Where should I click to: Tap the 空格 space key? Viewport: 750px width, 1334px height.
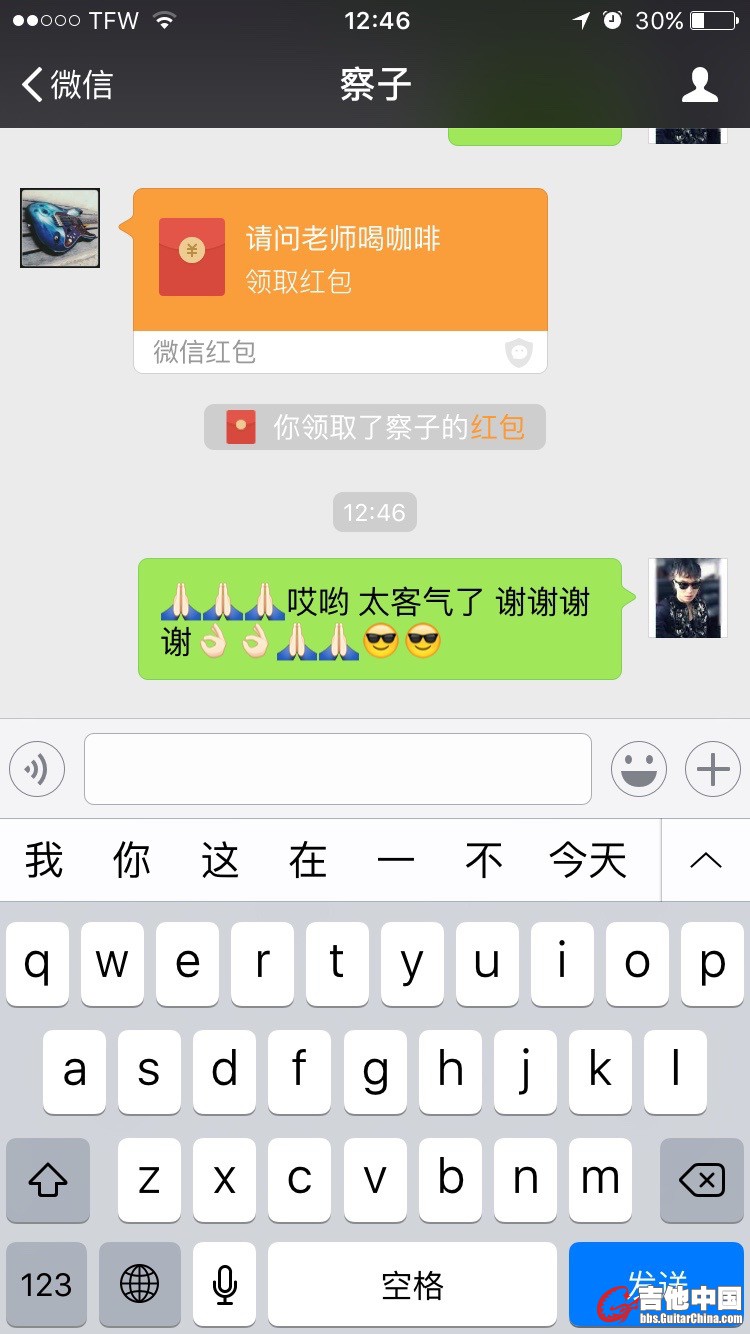pos(412,1284)
